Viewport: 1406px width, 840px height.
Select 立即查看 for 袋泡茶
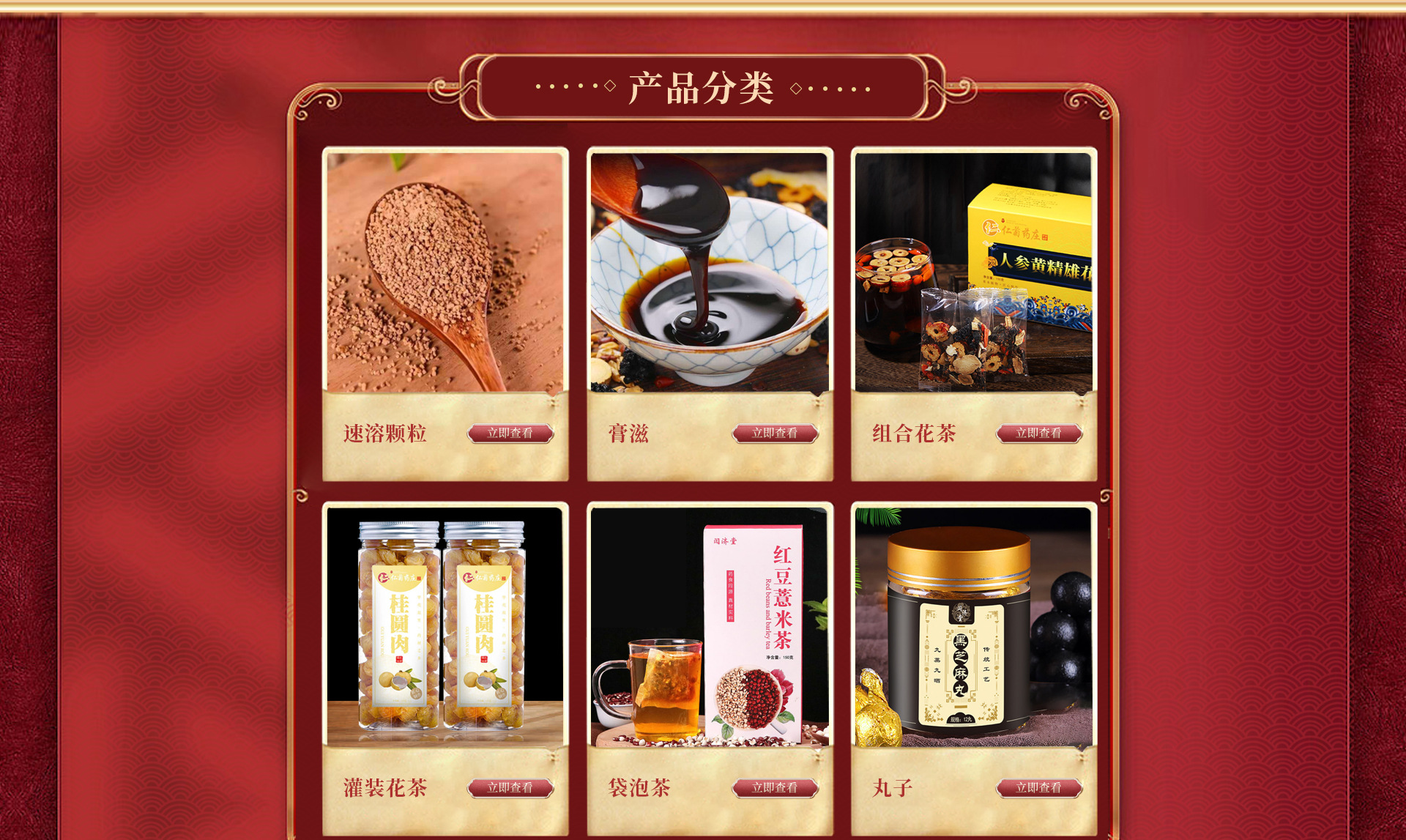tap(775, 788)
